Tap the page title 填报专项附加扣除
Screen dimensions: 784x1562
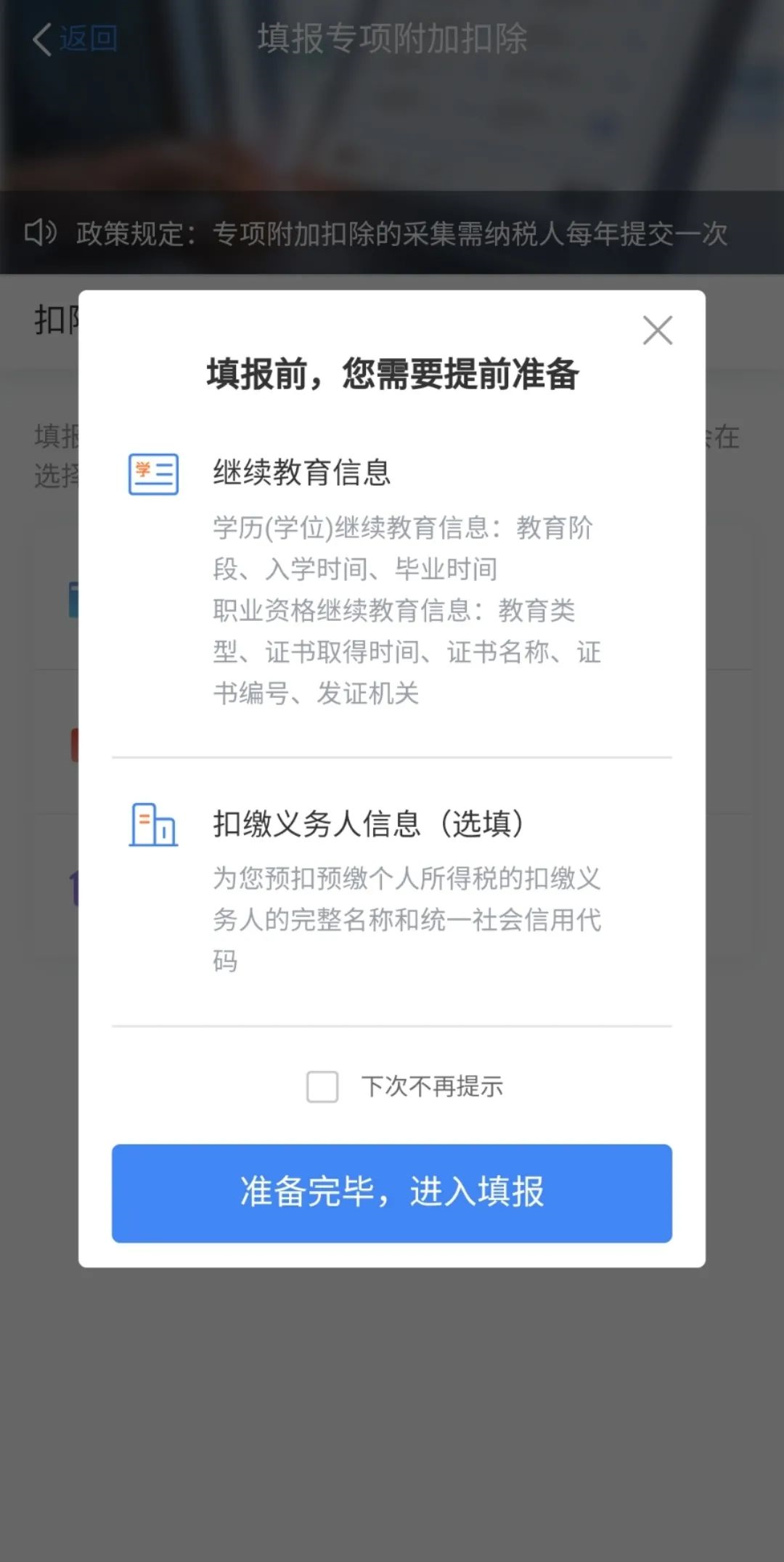(392, 40)
